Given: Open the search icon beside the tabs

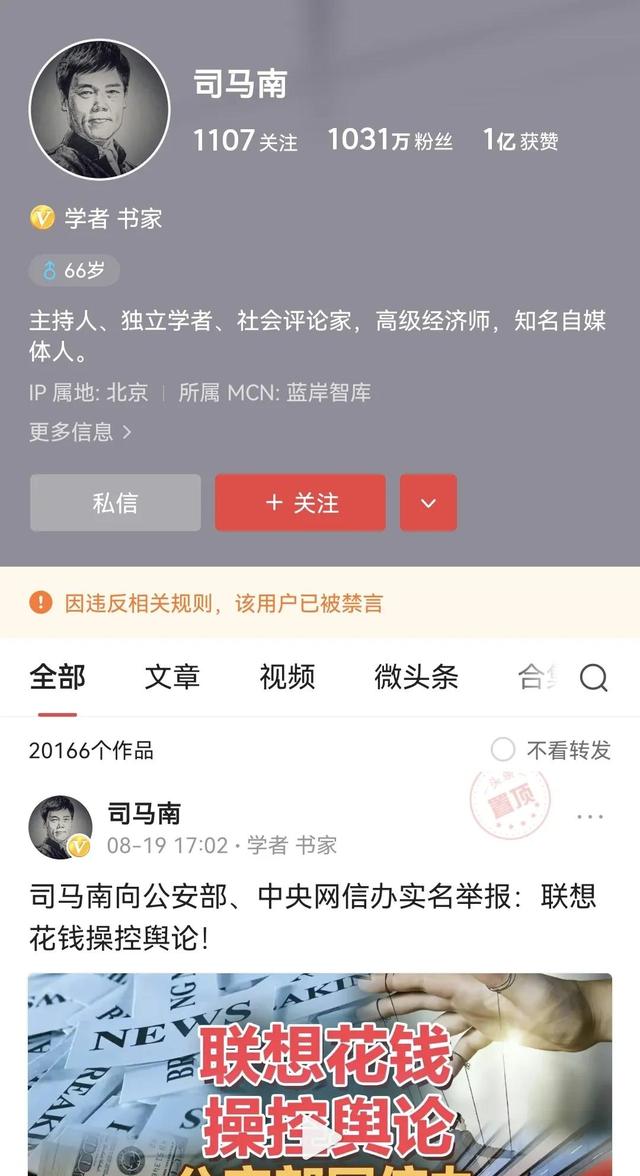Looking at the screenshot, I should pos(594,678).
